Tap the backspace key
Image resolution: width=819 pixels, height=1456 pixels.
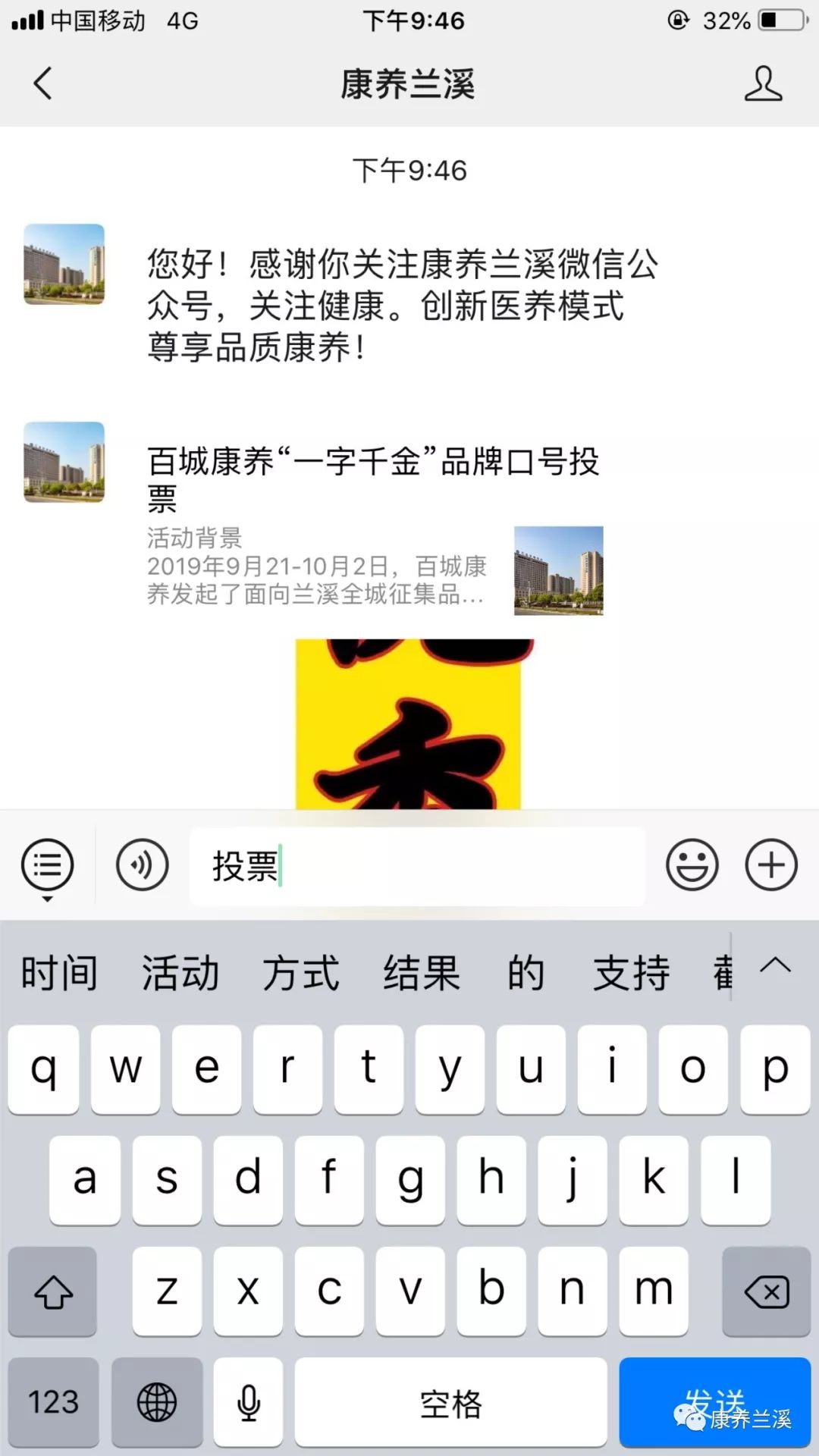(766, 1291)
